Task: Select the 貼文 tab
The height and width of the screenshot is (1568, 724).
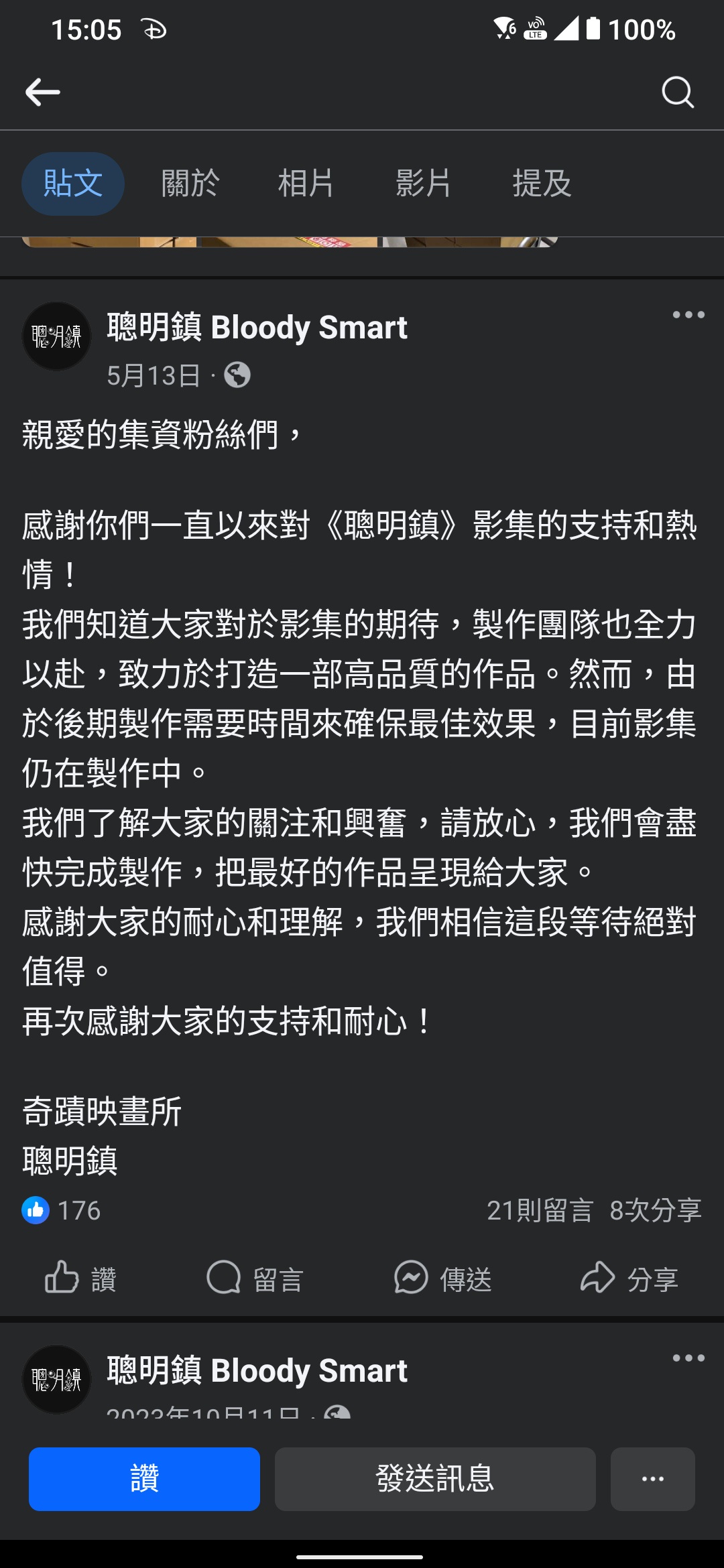Action: 73,184
